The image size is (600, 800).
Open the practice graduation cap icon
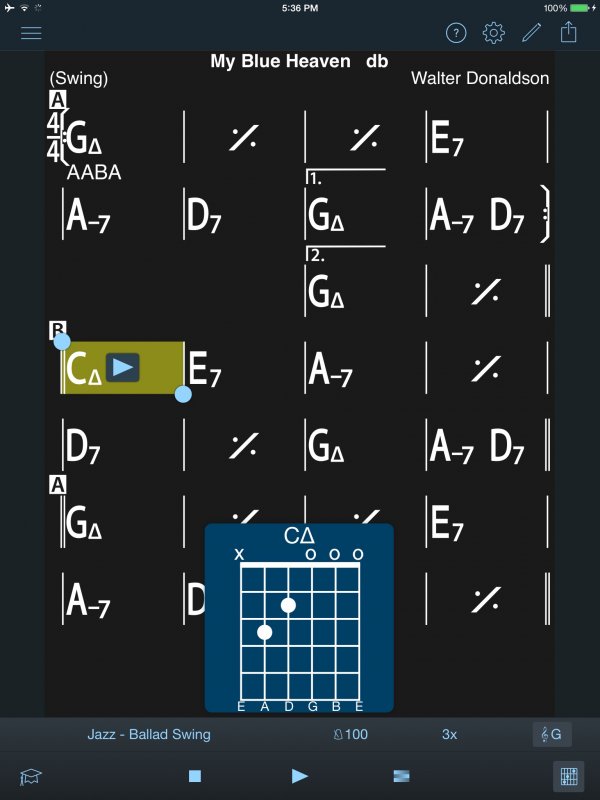coord(31,776)
